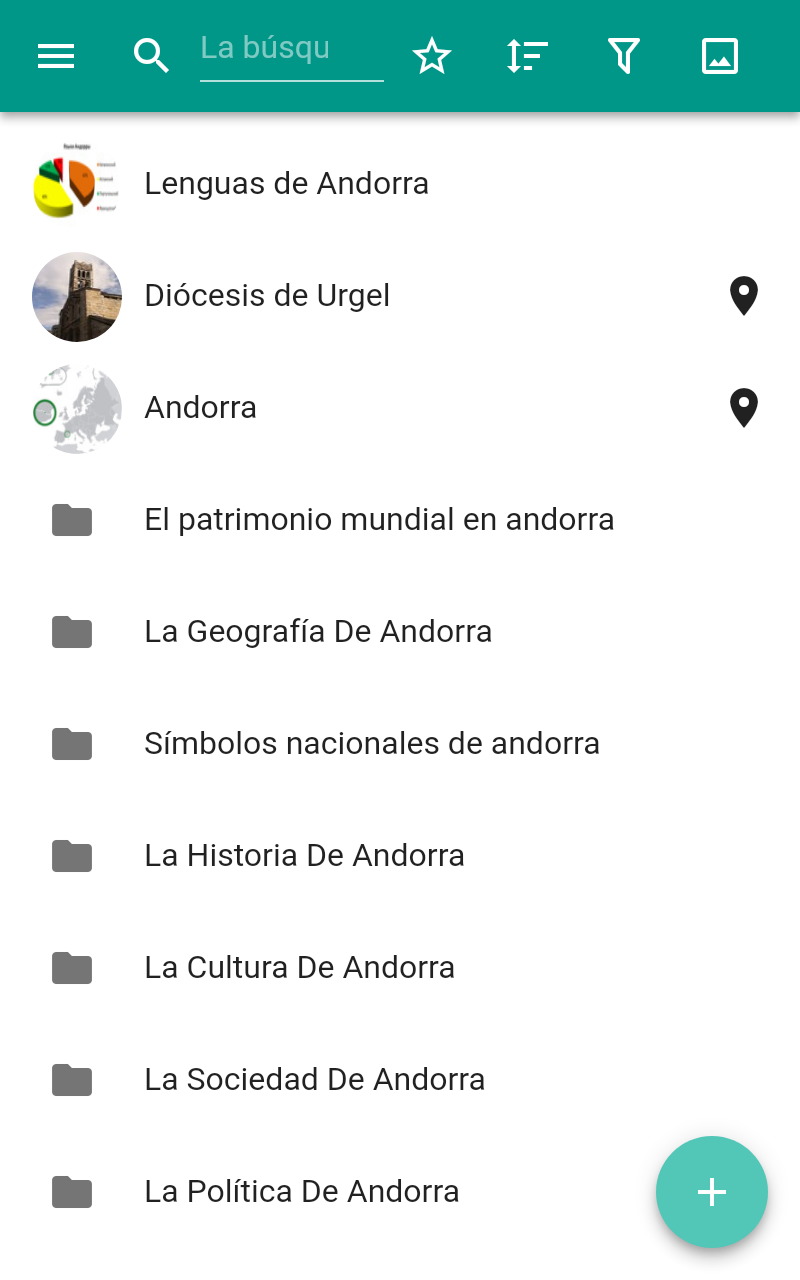Open La Política De Andorra folder

tap(301, 1192)
